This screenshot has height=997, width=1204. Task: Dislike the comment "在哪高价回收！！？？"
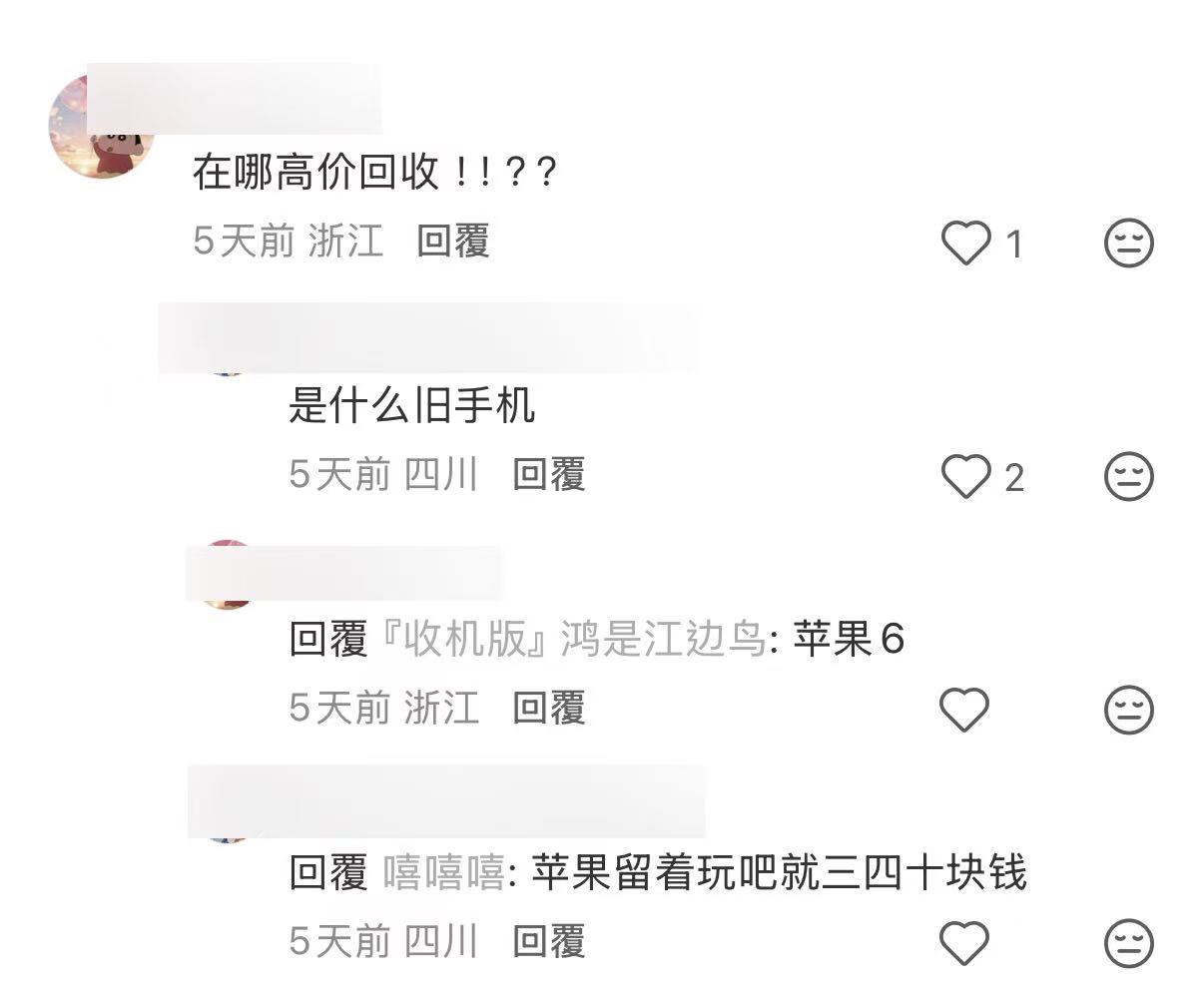pyautogui.click(x=1129, y=243)
